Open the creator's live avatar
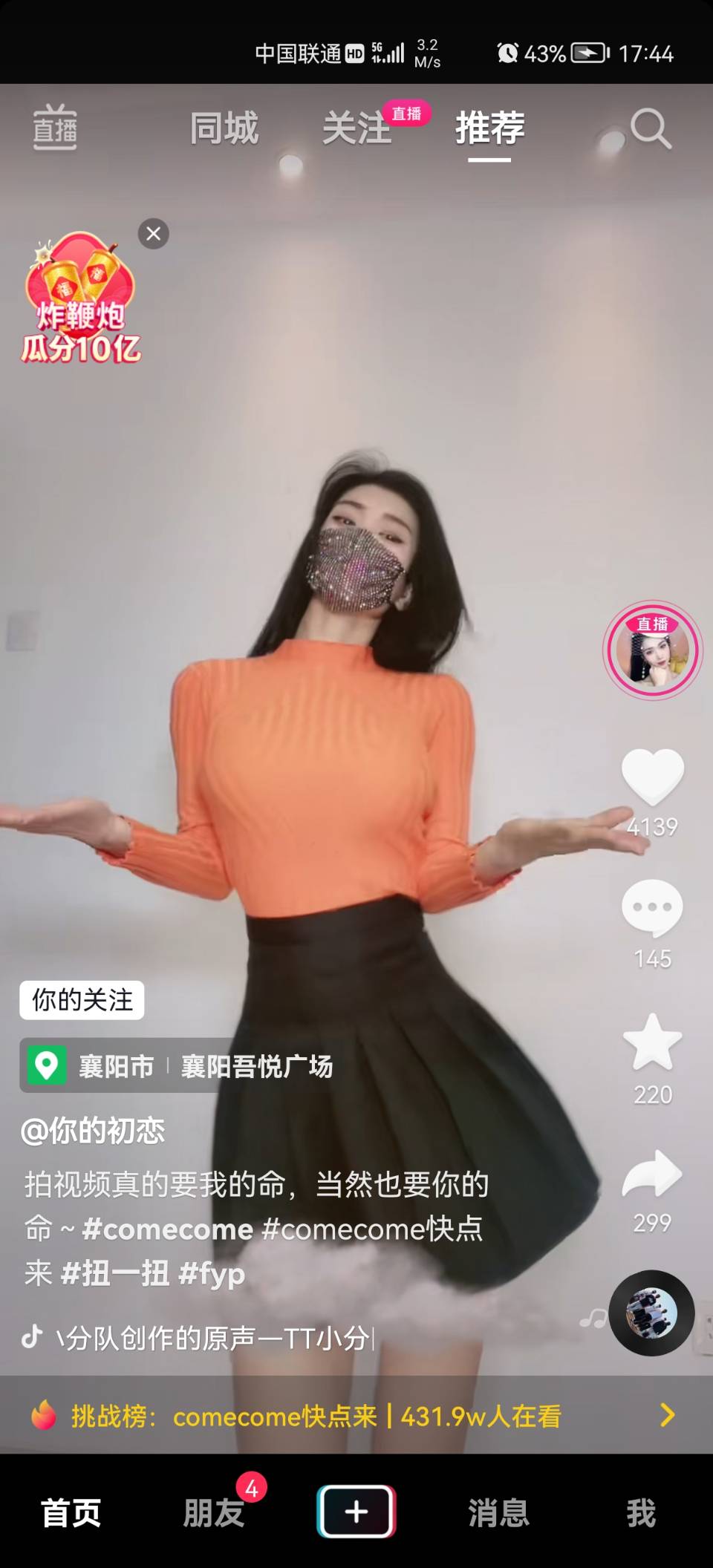 tap(652, 650)
